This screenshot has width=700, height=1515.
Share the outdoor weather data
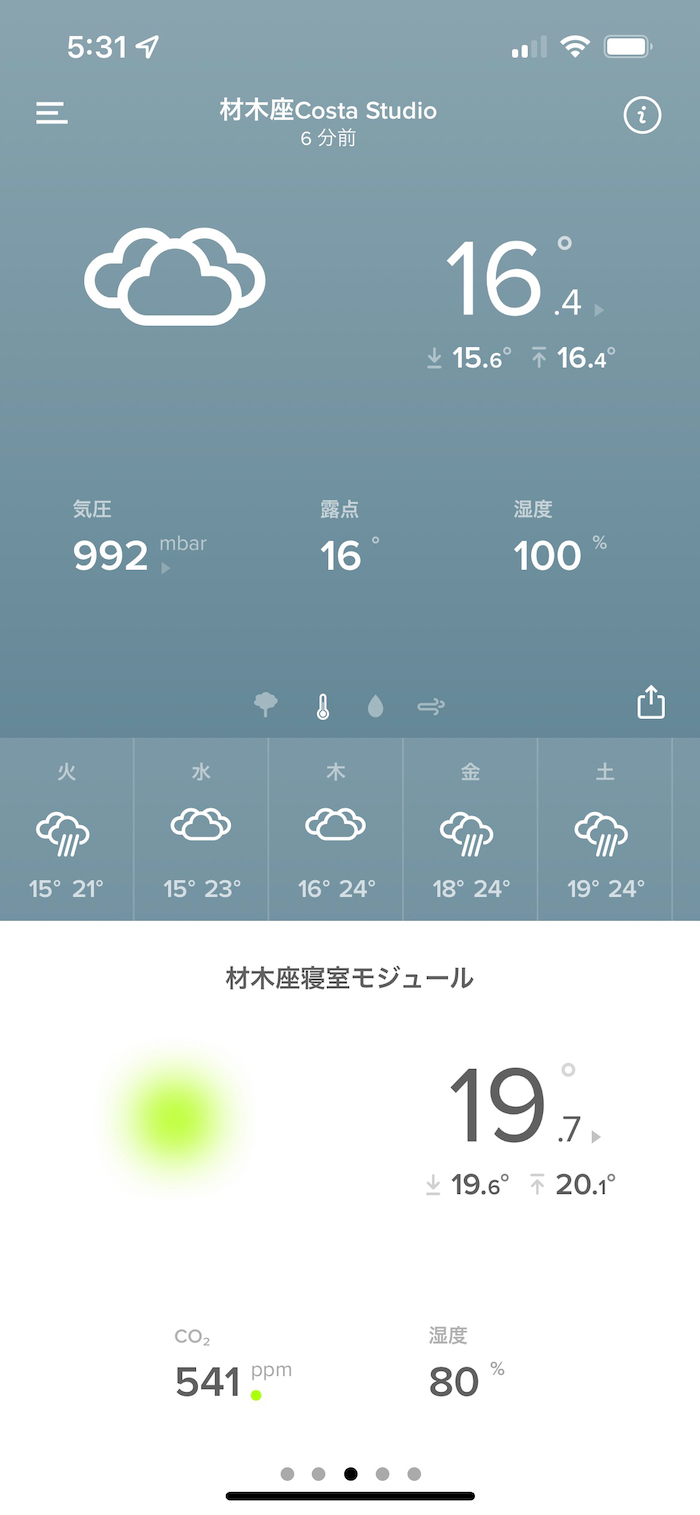click(x=651, y=702)
